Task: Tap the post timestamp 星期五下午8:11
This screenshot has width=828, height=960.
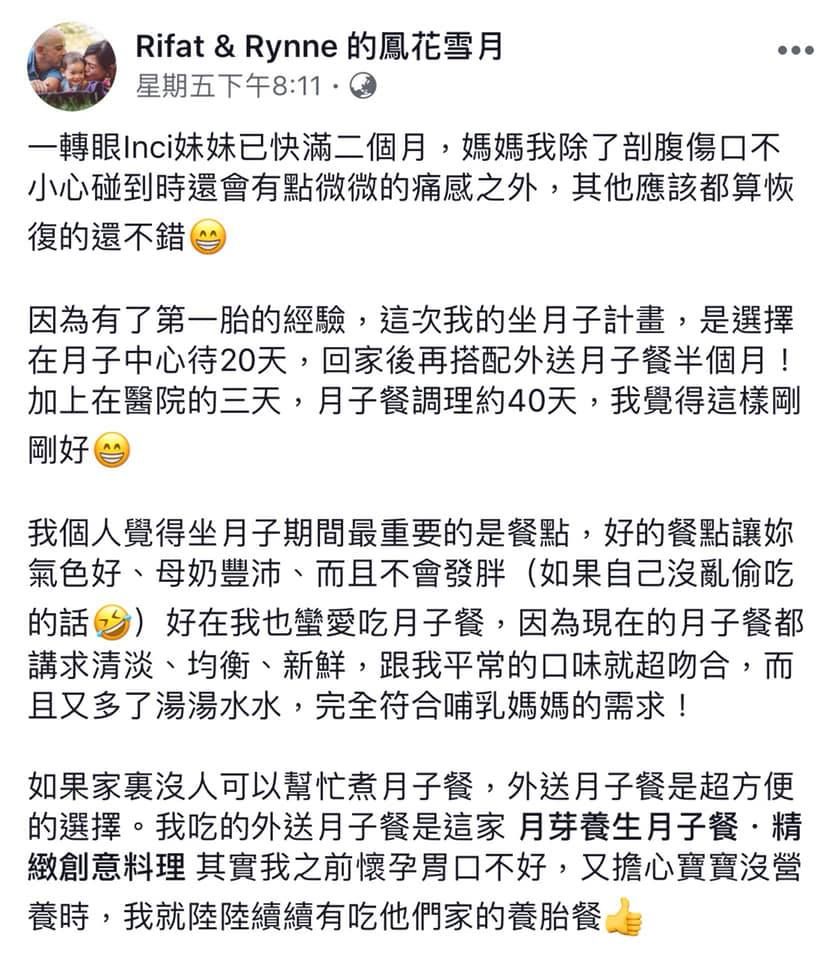Action: coord(228,87)
